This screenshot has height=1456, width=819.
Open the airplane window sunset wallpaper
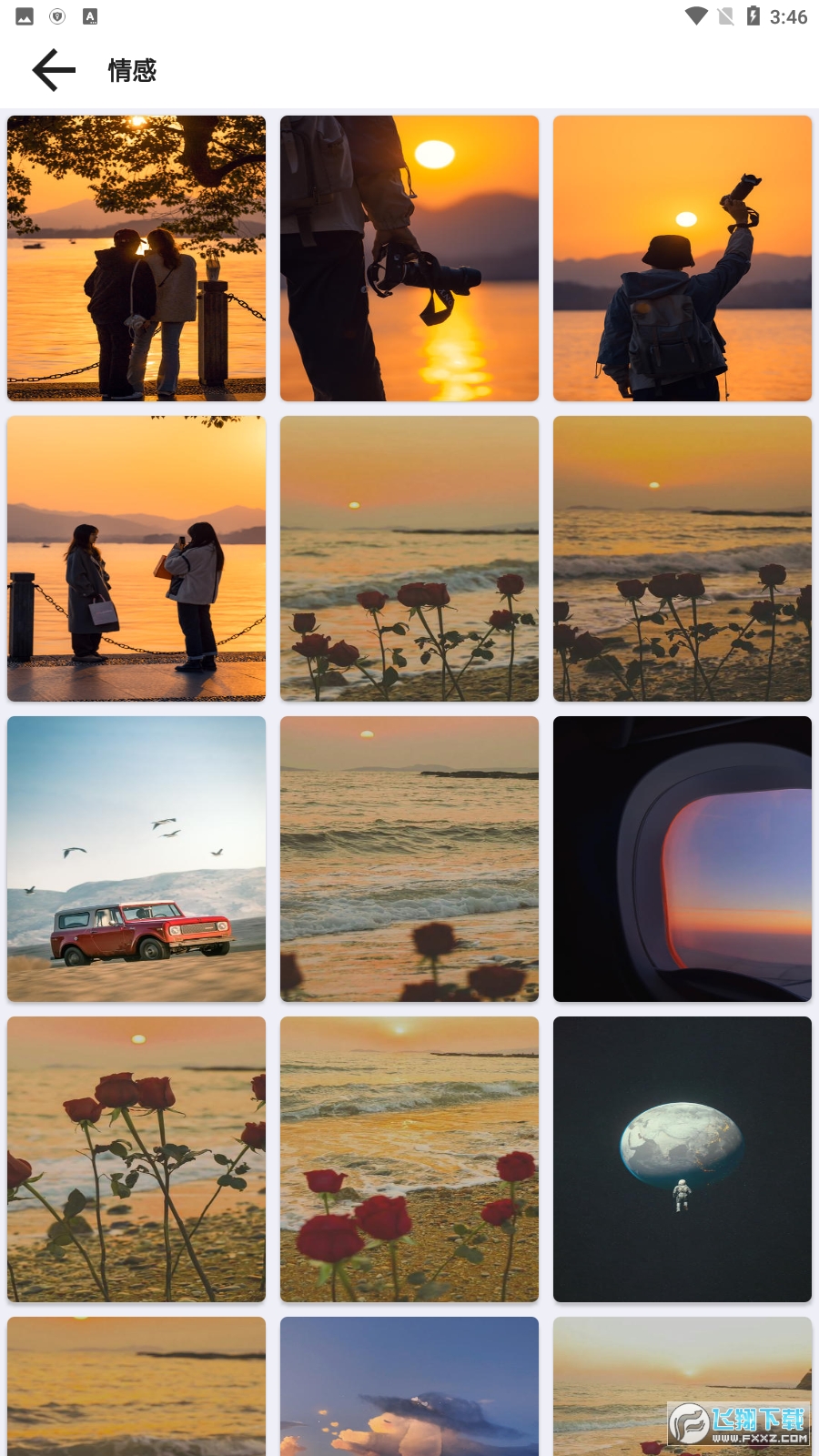(682, 859)
